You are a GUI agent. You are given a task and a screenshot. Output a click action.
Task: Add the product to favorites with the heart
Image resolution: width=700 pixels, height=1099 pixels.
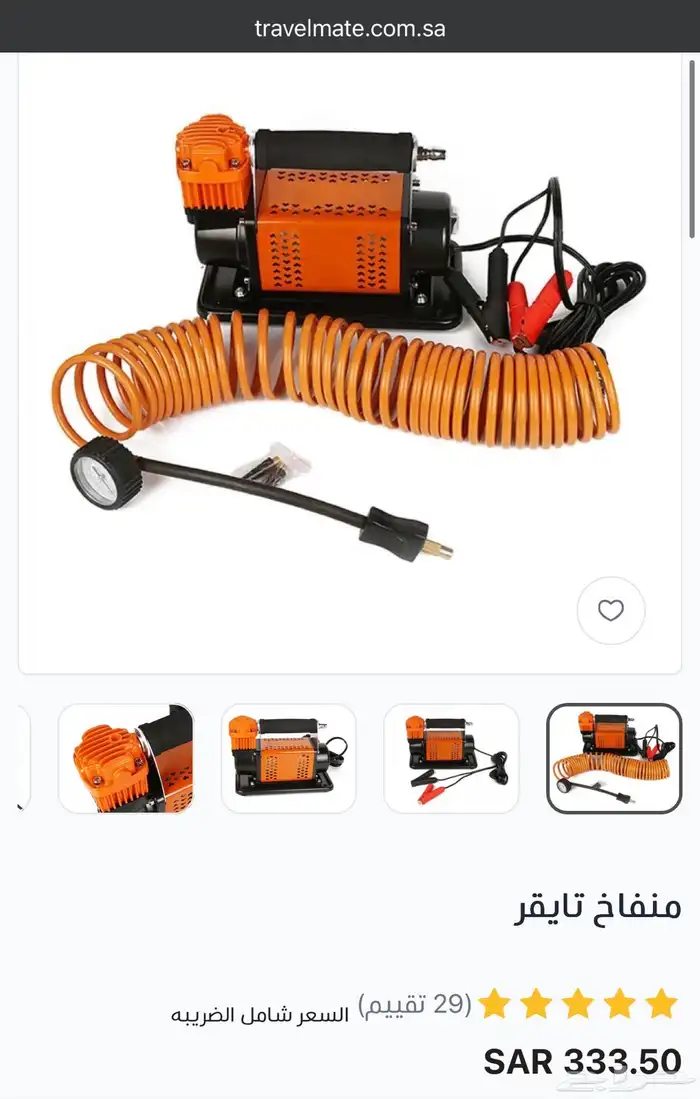pos(610,610)
